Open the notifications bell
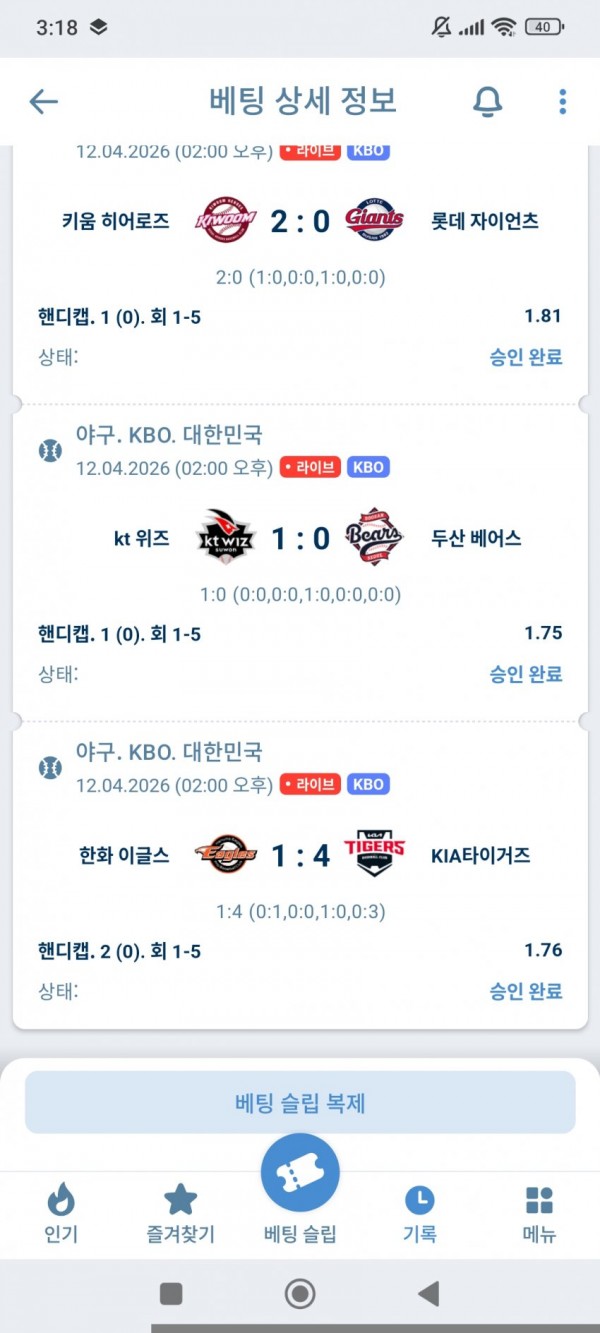 coord(487,101)
